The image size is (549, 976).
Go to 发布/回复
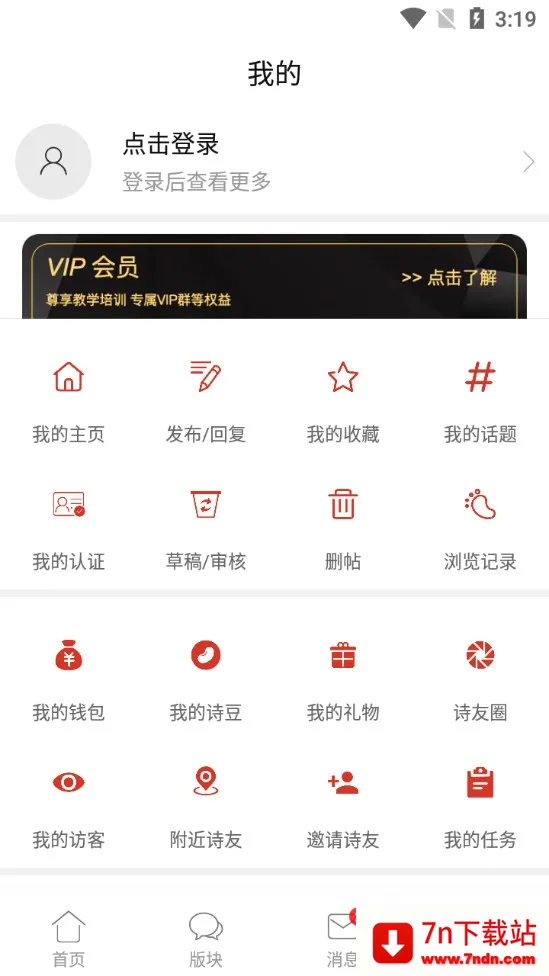coord(205,402)
